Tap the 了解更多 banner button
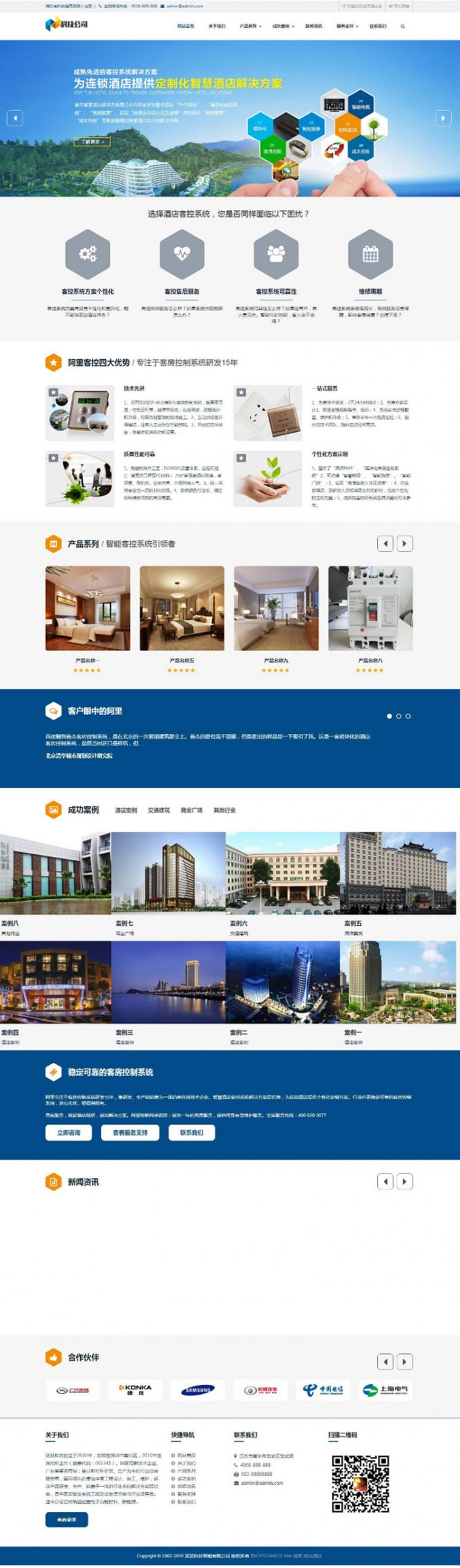Image resolution: width=460 pixels, height=1568 pixels. click(x=91, y=141)
